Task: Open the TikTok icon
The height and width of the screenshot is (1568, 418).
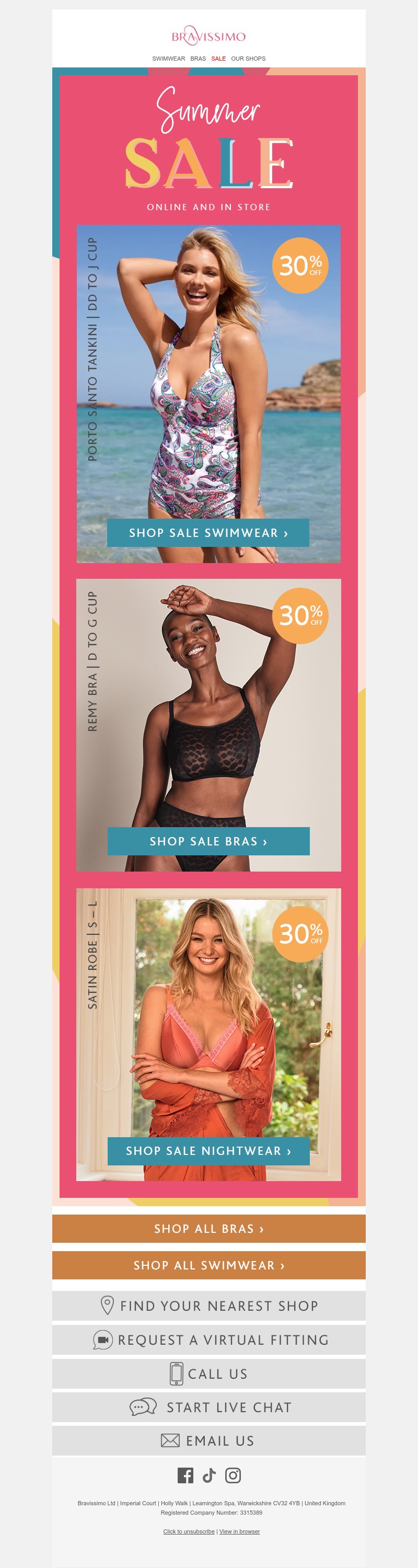Action: tap(208, 1475)
